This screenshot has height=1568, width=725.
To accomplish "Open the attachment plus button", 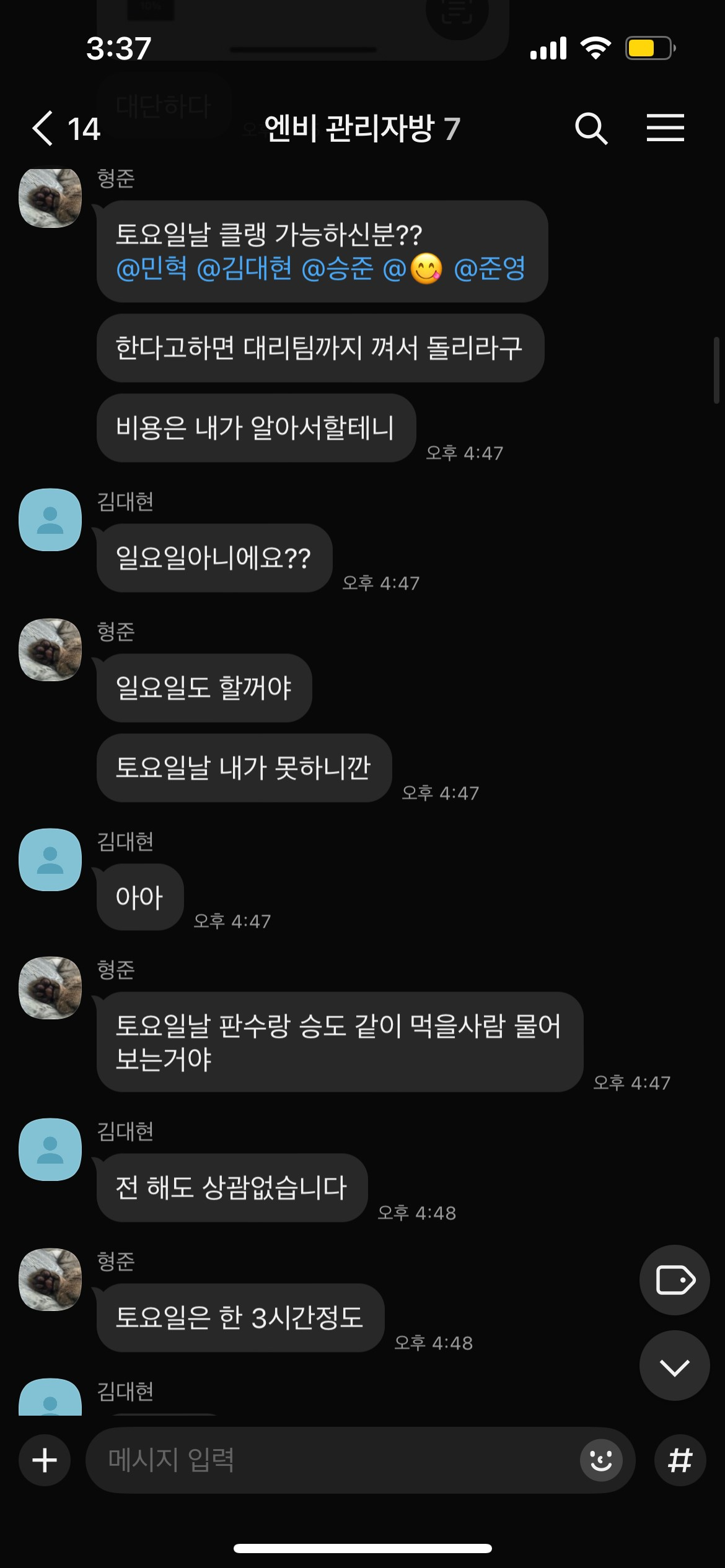I will pos(45,1460).
